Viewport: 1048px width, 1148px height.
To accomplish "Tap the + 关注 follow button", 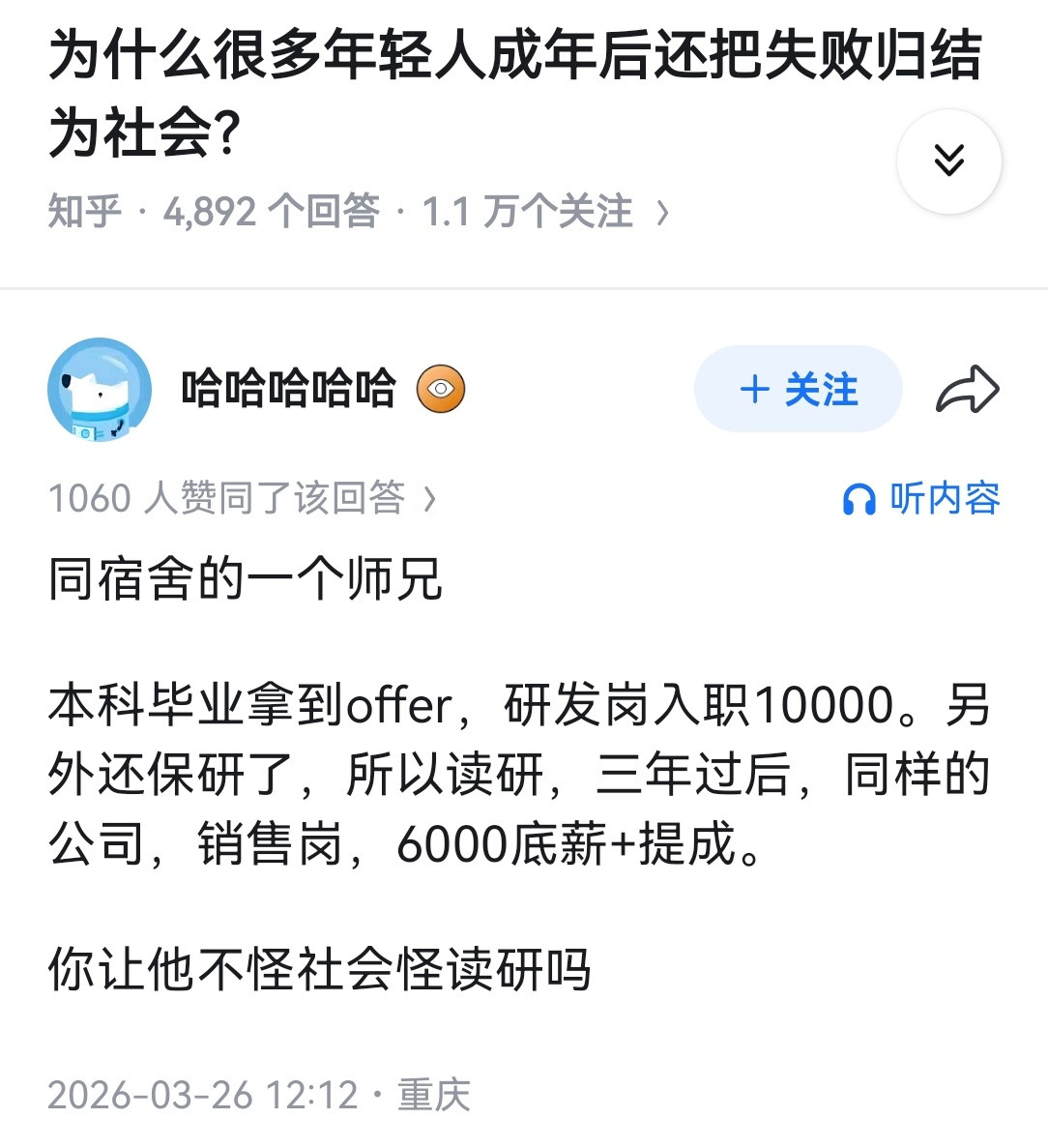I will point(798,388).
